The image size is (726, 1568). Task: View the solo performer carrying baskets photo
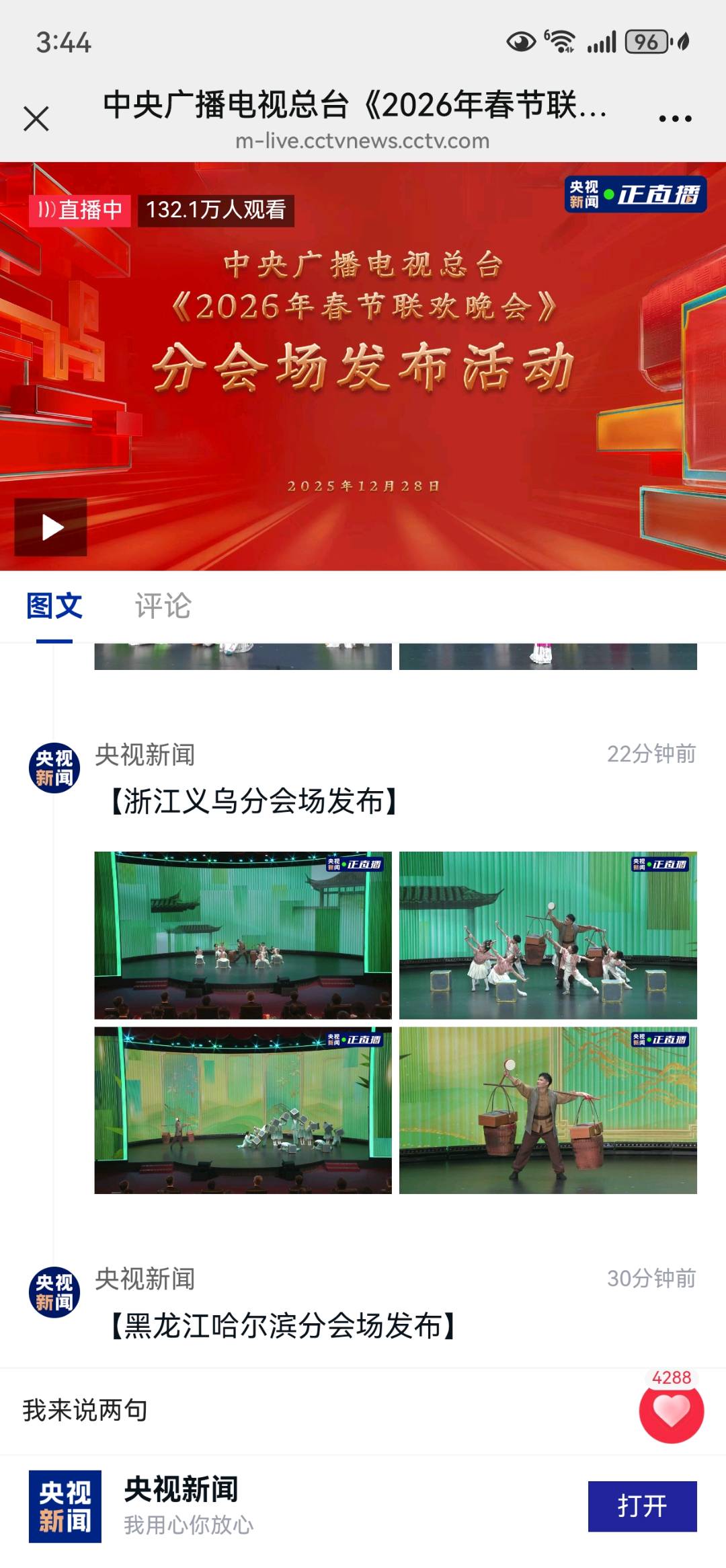coord(548,1110)
